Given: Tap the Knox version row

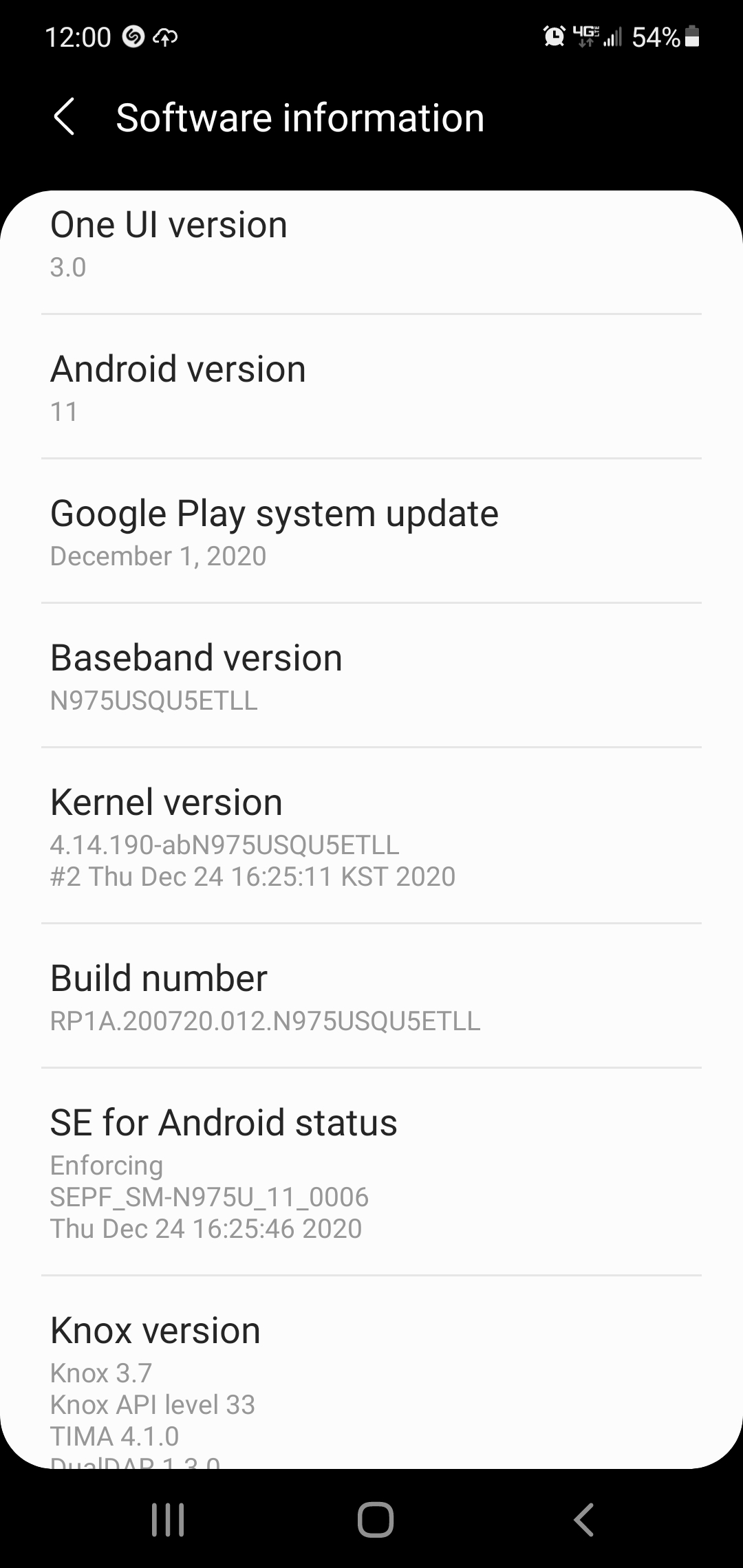Looking at the screenshot, I should [x=371, y=1373].
